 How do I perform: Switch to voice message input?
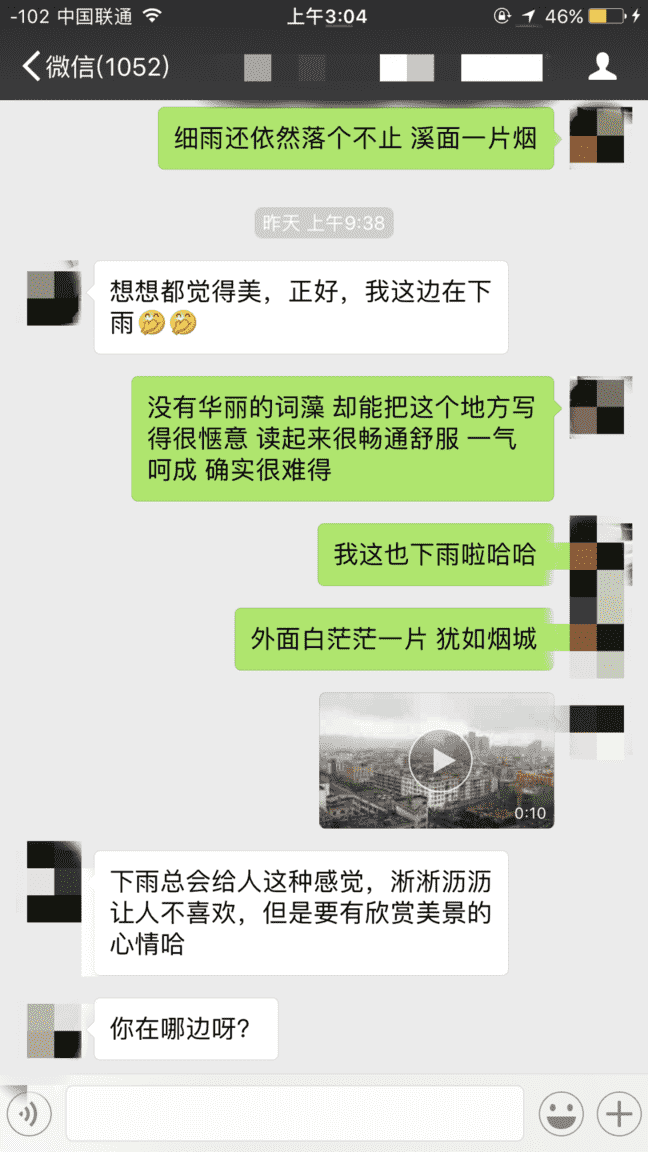tap(28, 1113)
